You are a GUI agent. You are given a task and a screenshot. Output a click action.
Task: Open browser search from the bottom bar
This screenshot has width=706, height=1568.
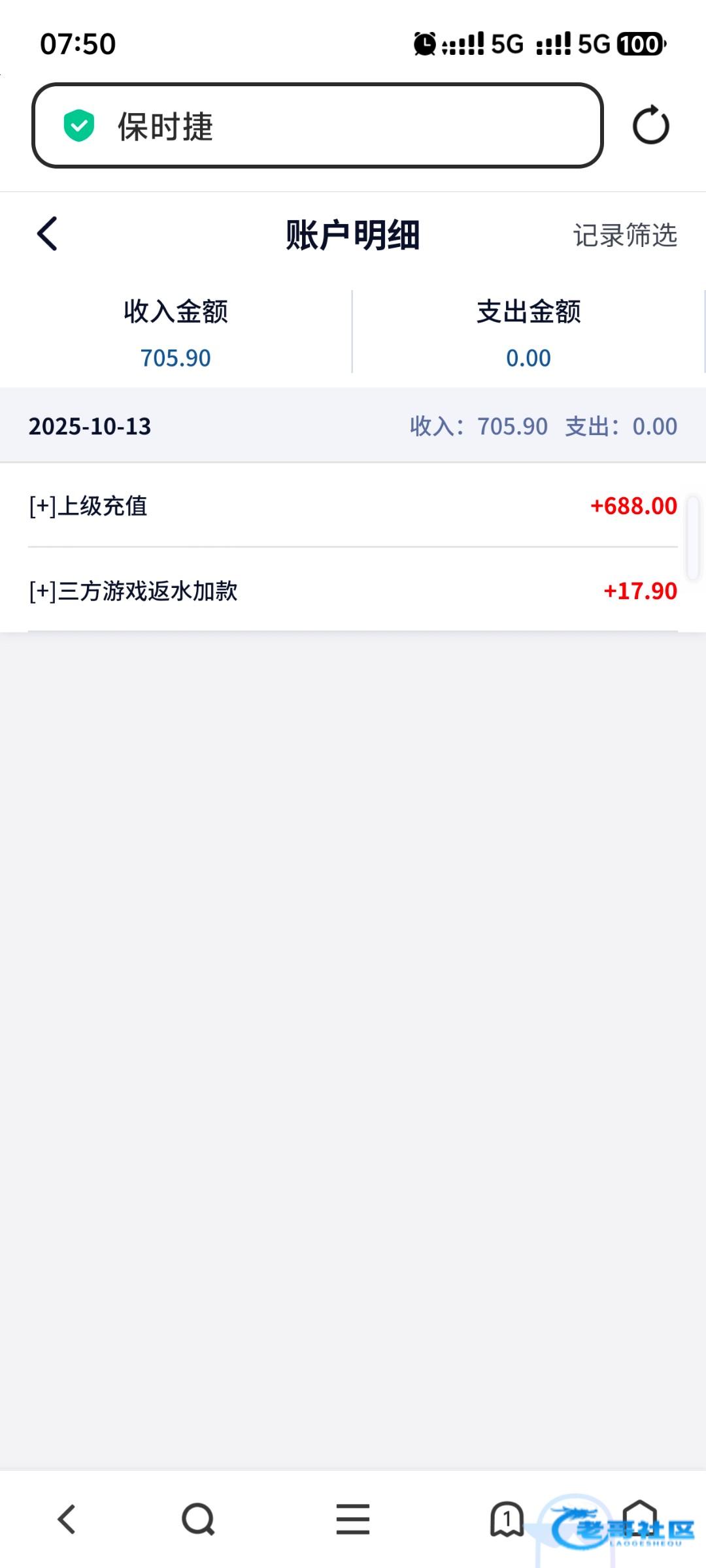click(x=198, y=1518)
